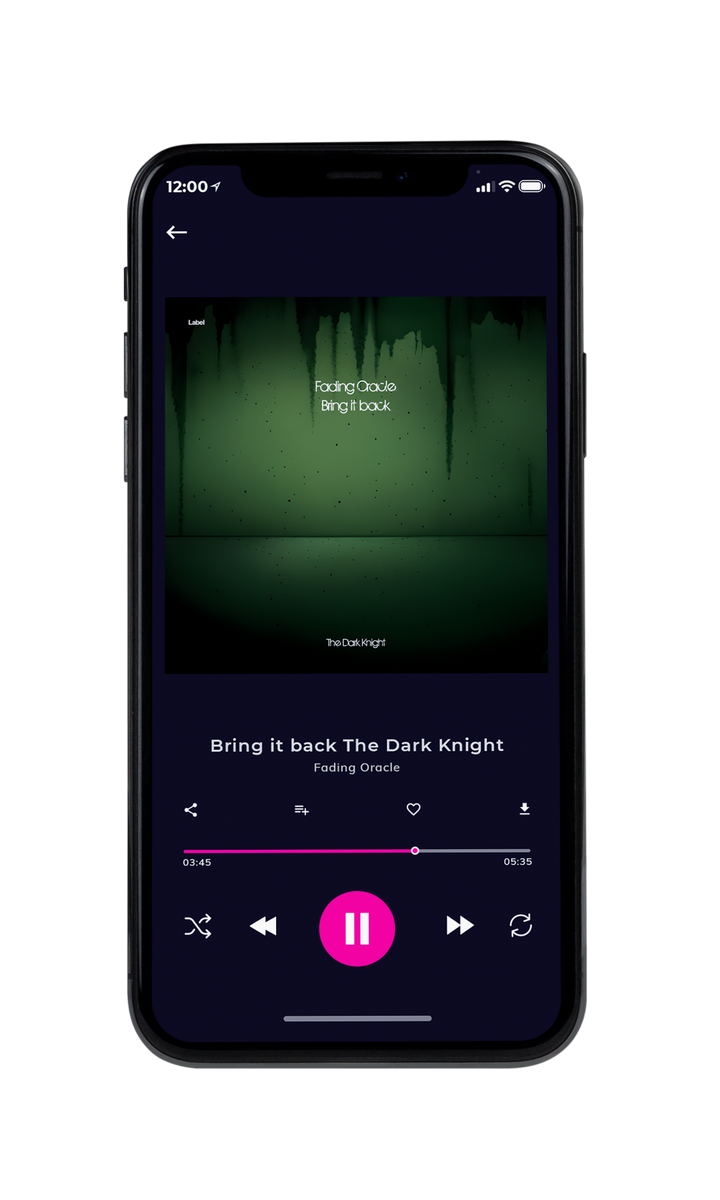Rewind to the previous track
The height and width of the screenshot is (1200, 720).
tap(263, 927)
